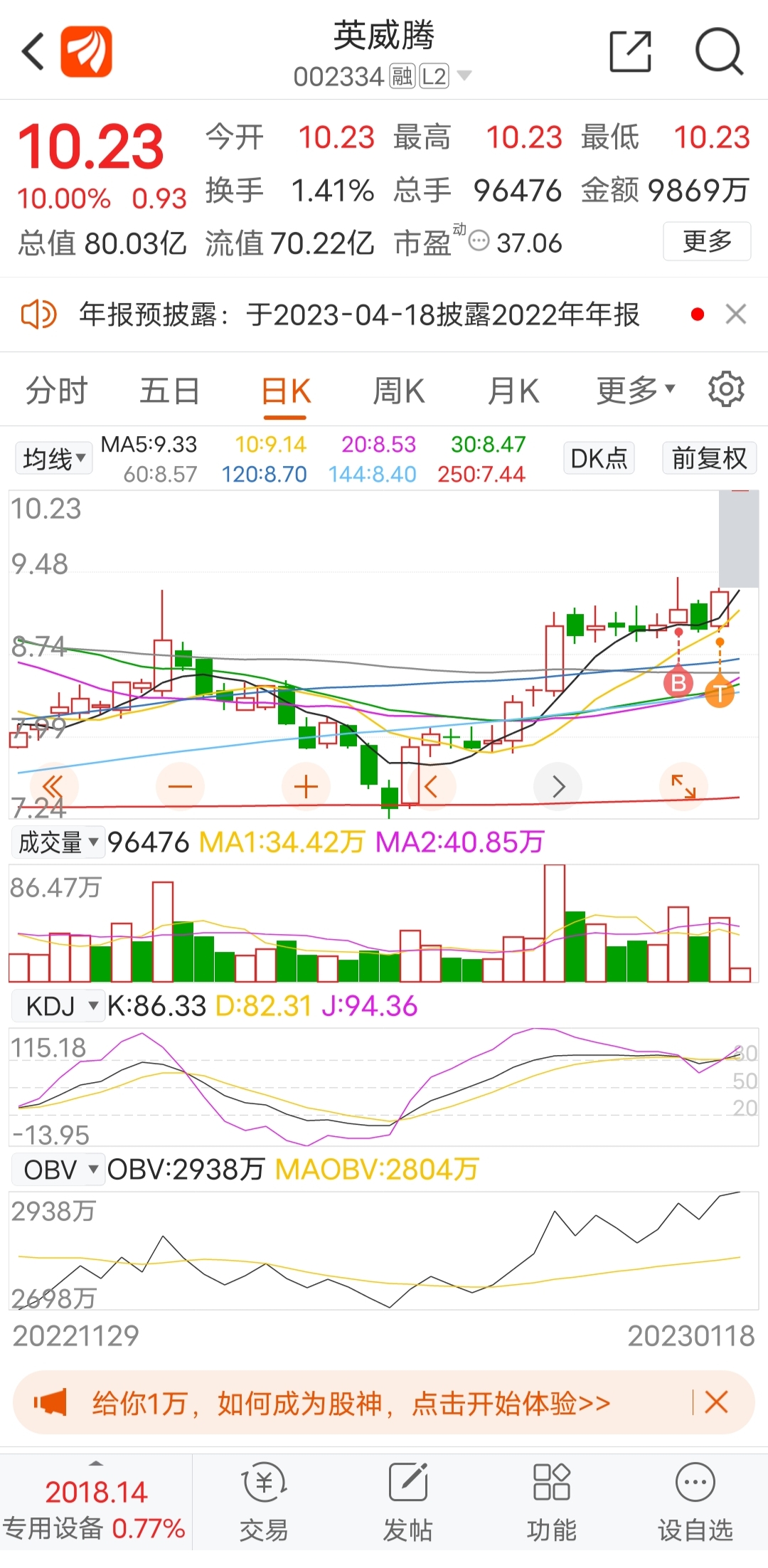
Task: Tap the 更多 button beside 市盈
Action: pyautogui.click(x=706, y=241)
